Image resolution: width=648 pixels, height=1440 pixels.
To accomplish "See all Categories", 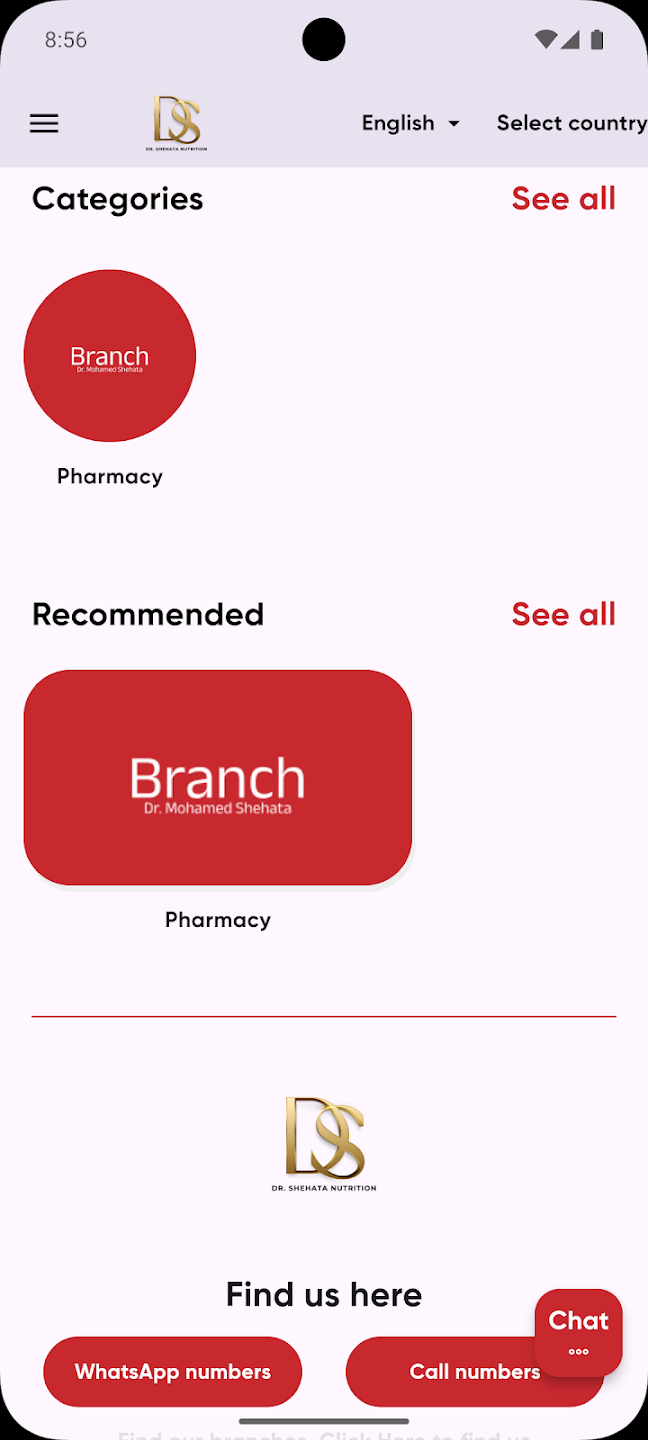I will (x=563, y=199).
